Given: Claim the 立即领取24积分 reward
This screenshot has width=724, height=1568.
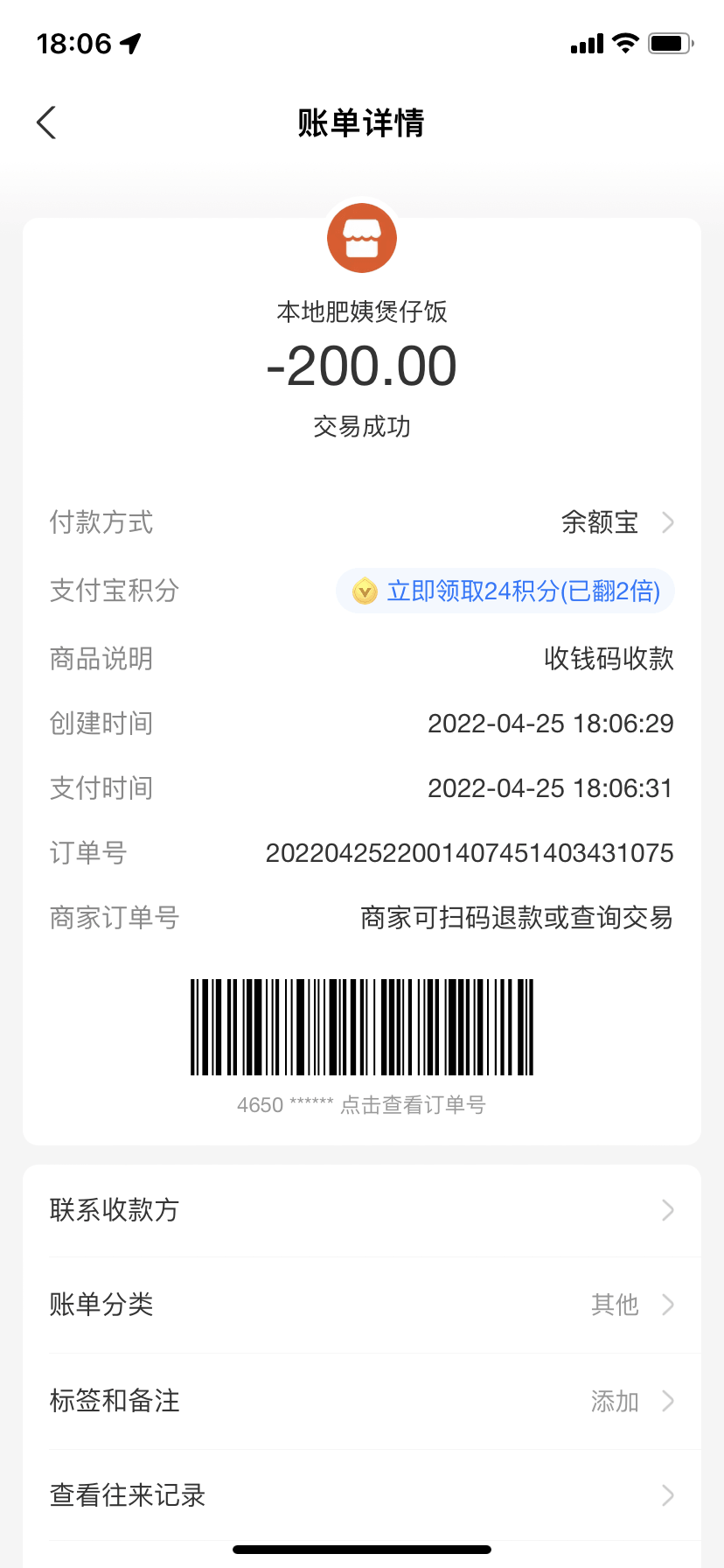Looking at the screenshot, I should tap(505, 591).
